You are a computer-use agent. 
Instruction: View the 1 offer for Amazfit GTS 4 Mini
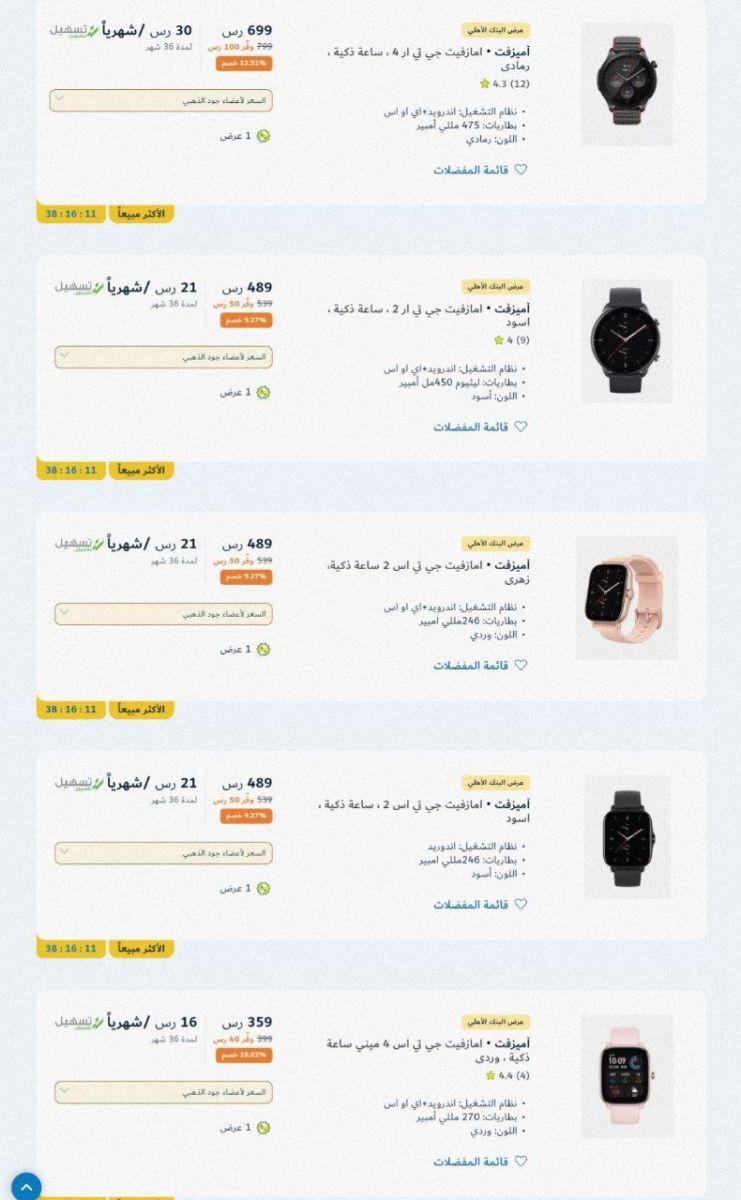(245, 1127)
